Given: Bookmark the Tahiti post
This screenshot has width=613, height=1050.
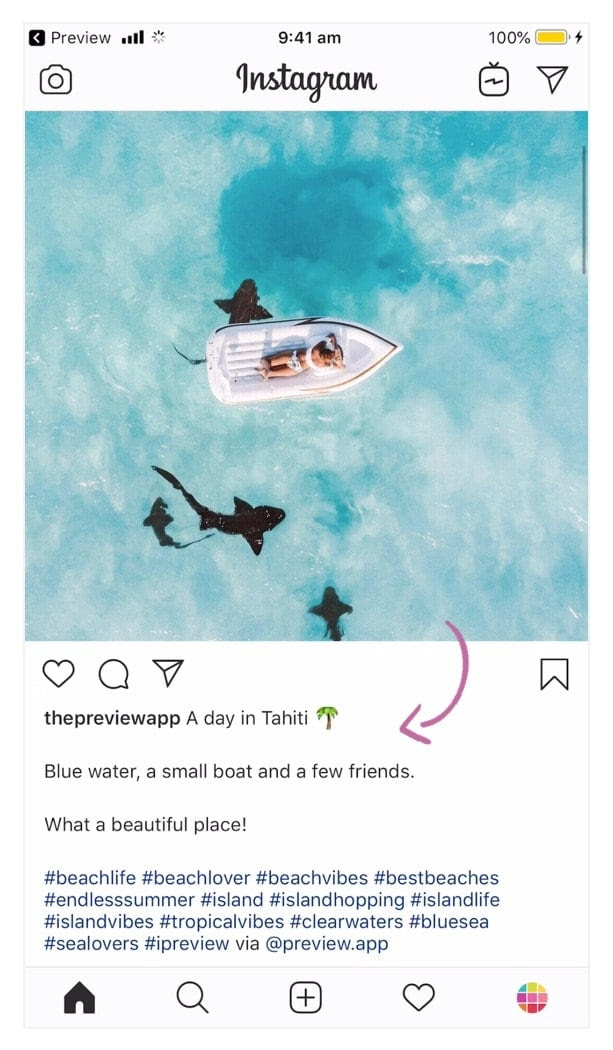Looking at the screenshot, I should (554, 674).
